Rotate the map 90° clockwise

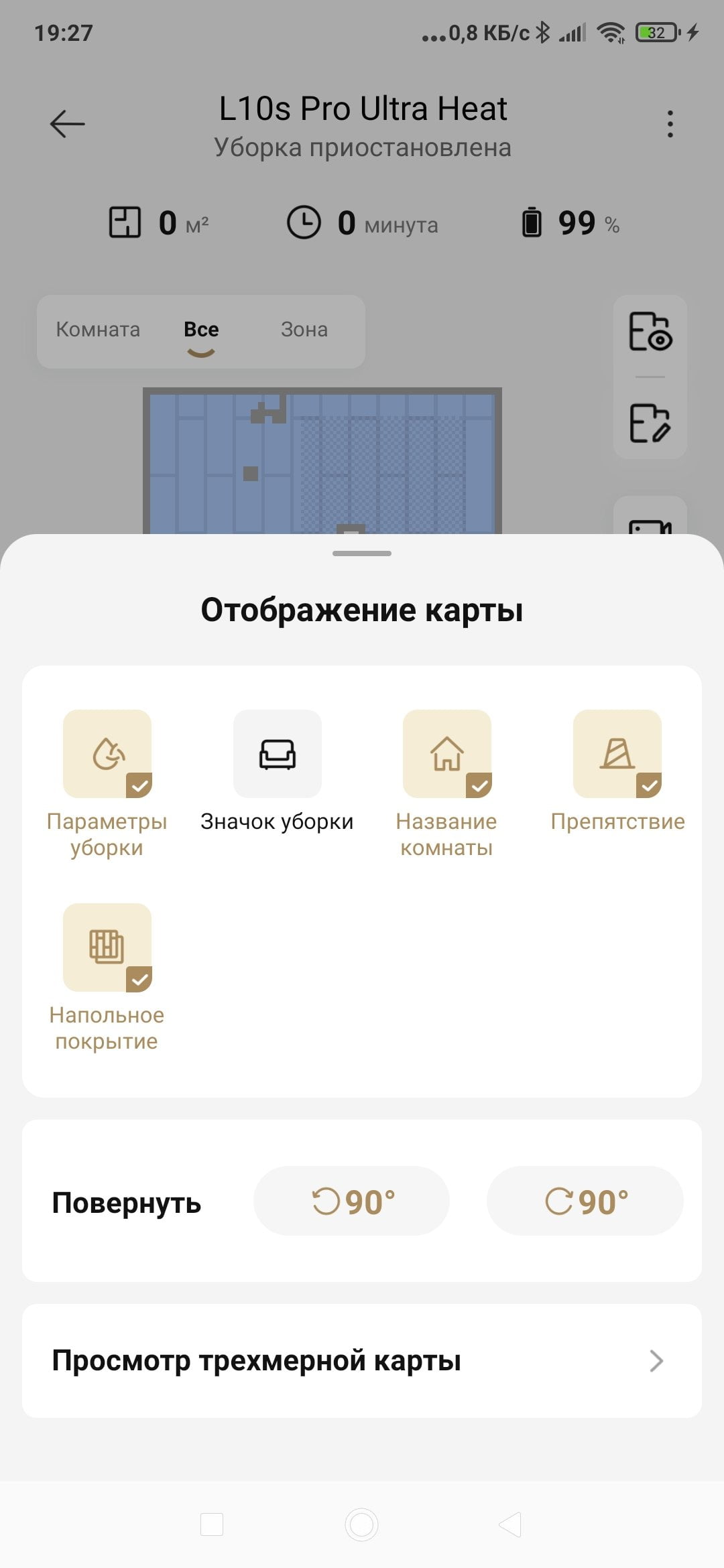point(585,1201)
